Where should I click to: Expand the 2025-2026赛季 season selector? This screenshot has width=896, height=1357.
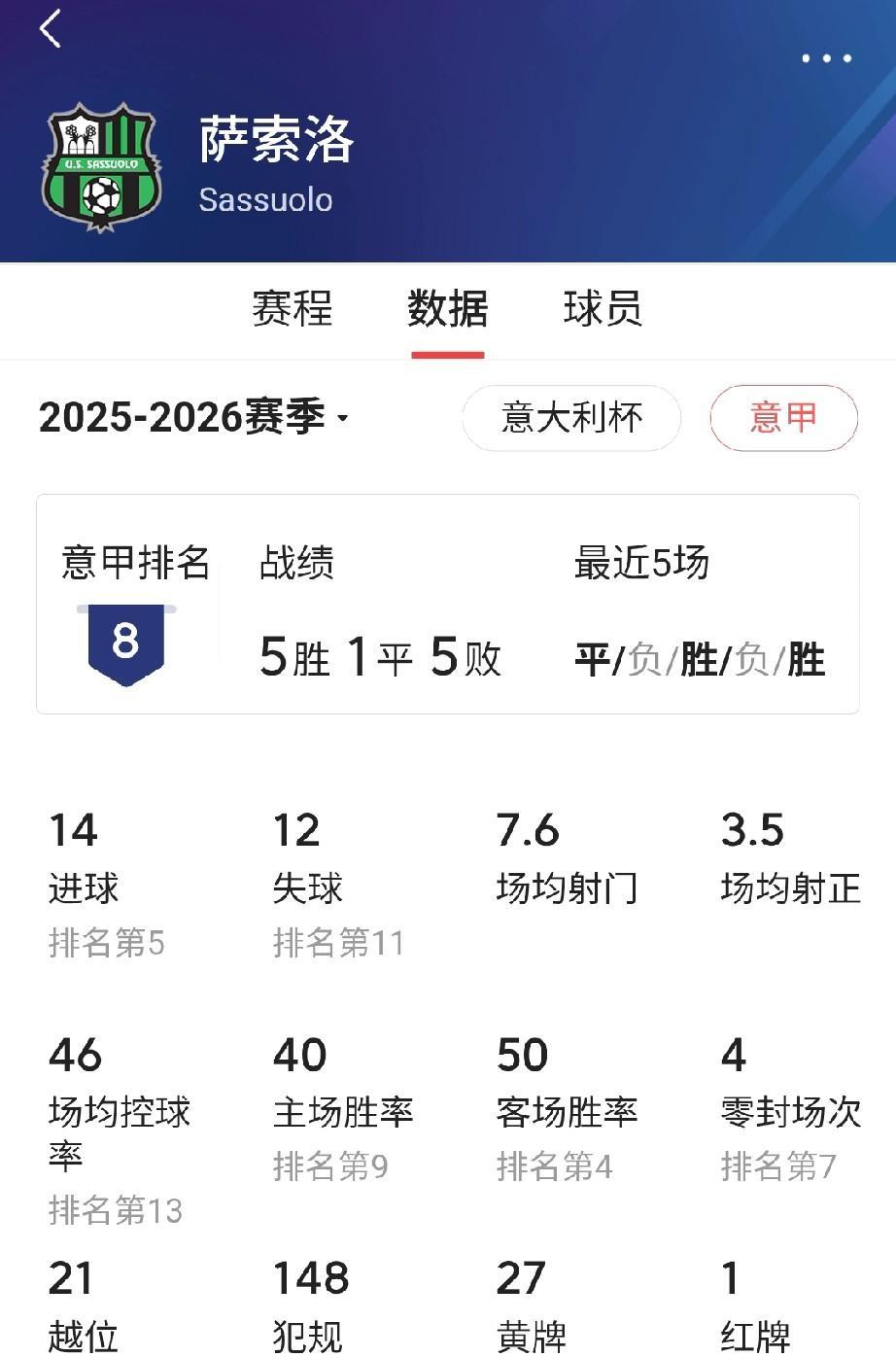coord(185,417)
